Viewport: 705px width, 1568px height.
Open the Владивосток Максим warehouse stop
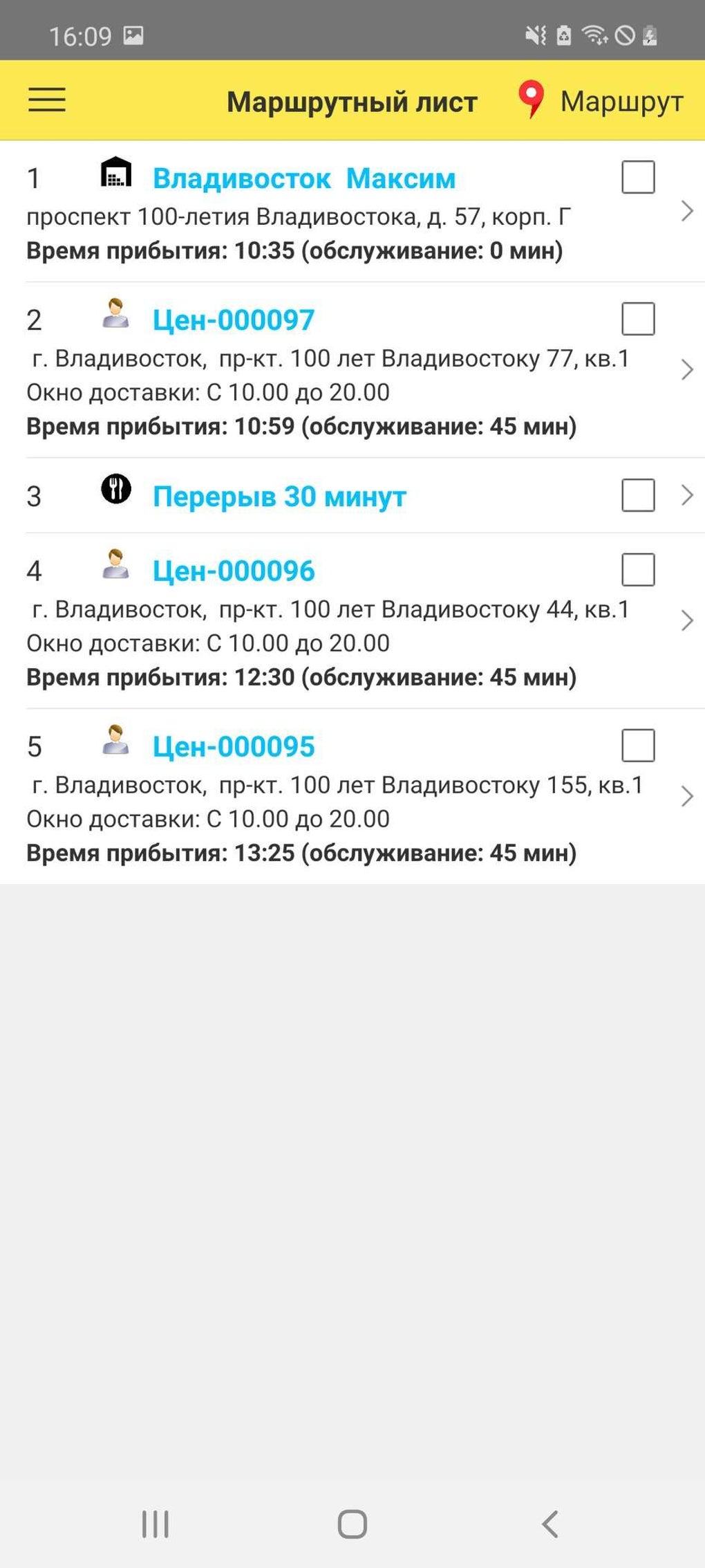click(x=303, y=178)
